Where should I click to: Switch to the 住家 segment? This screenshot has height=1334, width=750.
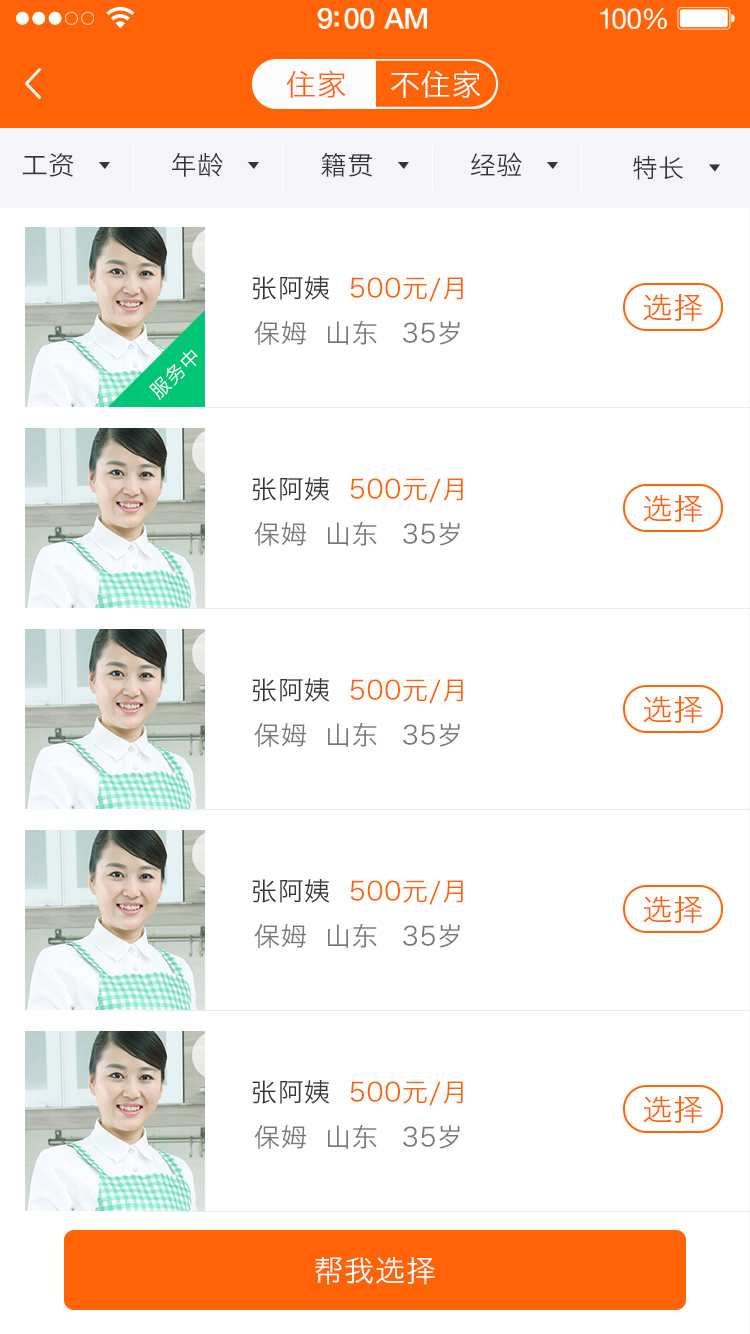(x=315, y=85)
